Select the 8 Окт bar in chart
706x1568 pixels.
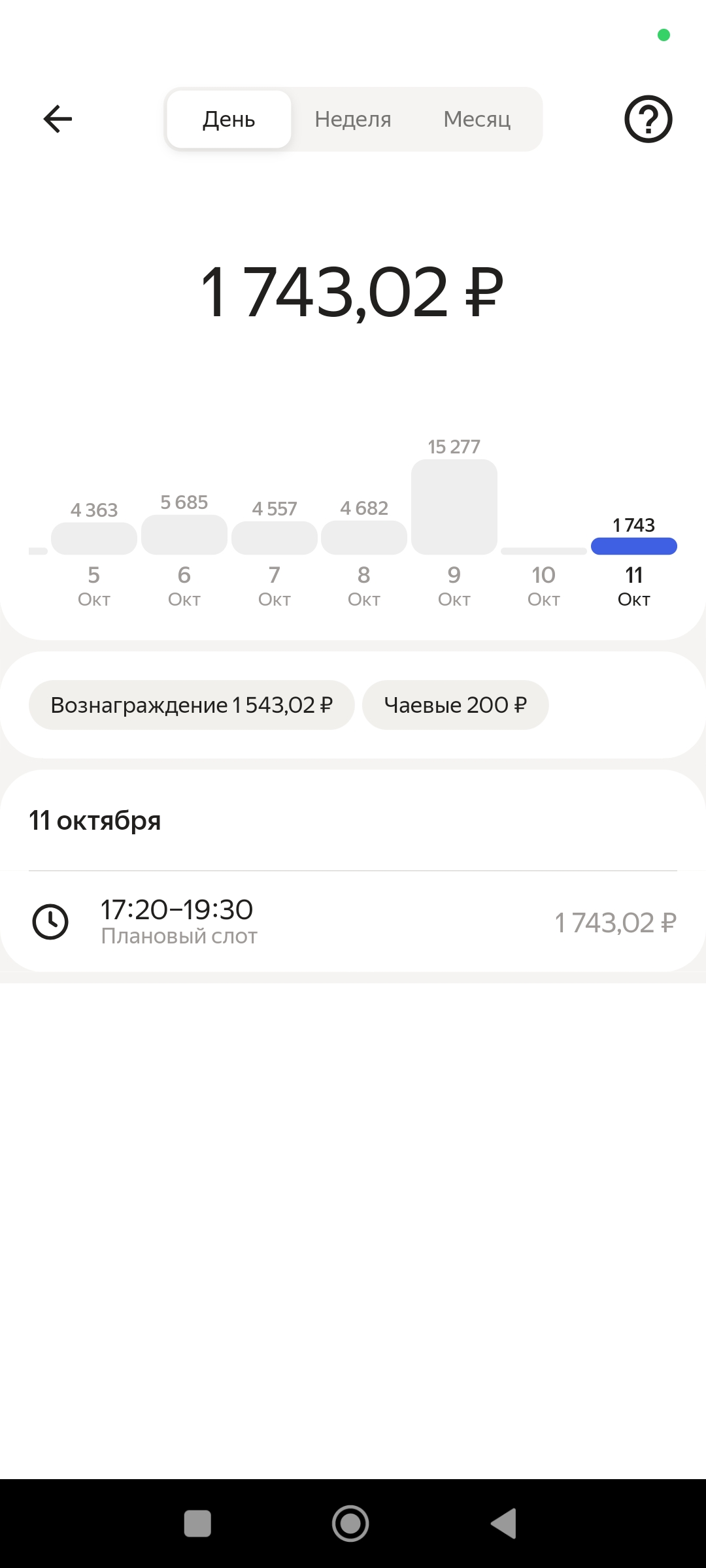coord(364,538)
